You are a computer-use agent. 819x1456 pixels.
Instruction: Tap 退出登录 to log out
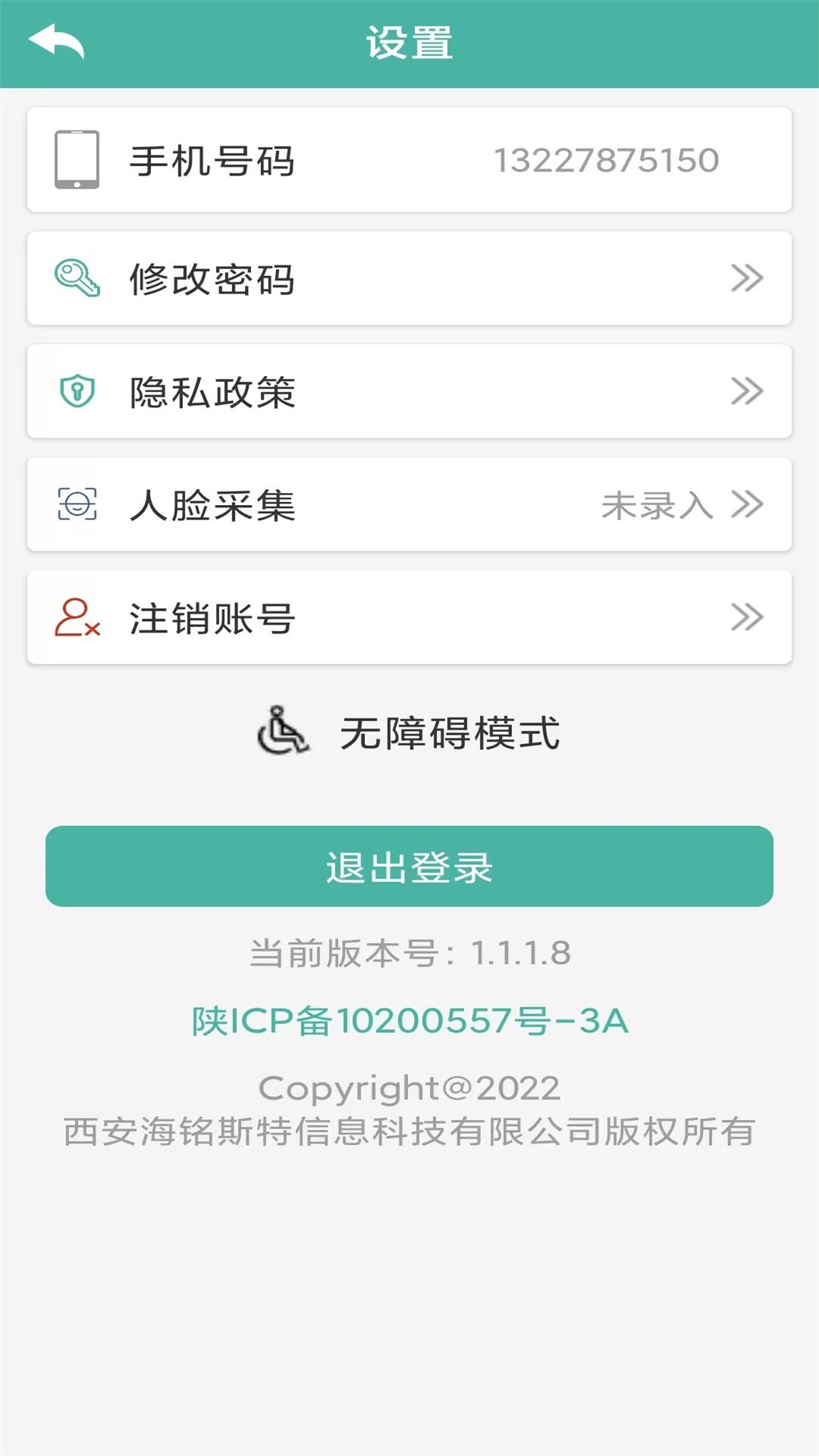point(409,866)
